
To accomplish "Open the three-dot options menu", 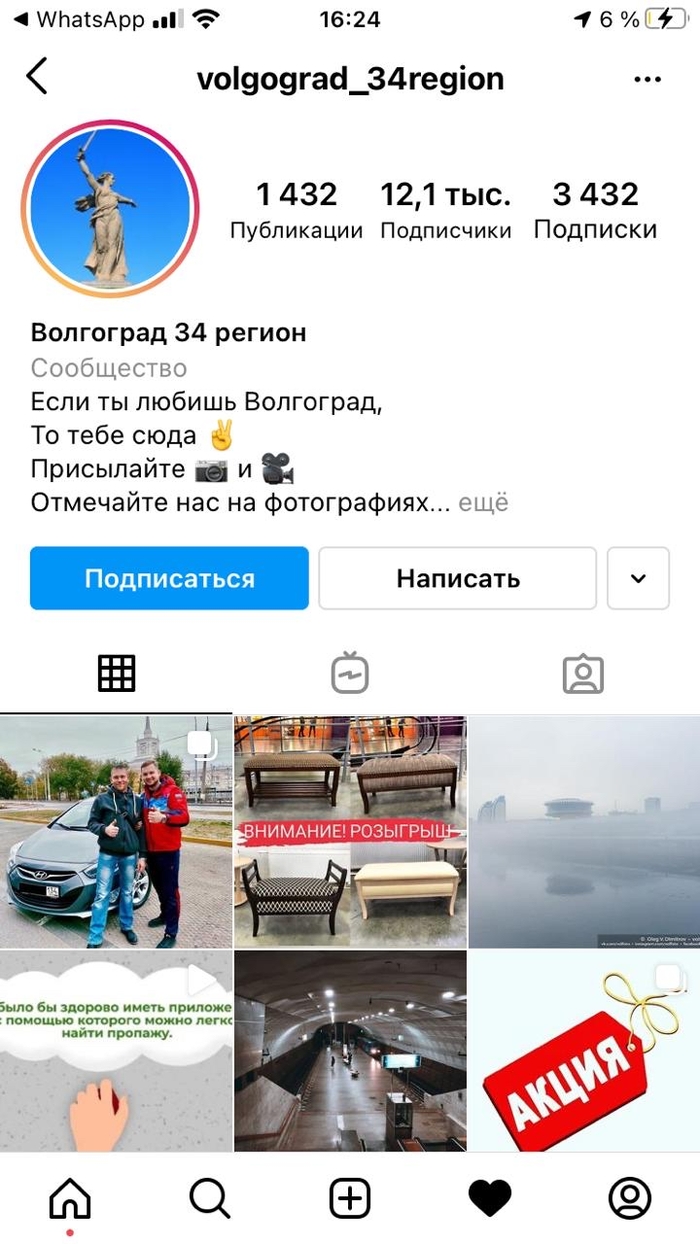I will coord(648,79).
